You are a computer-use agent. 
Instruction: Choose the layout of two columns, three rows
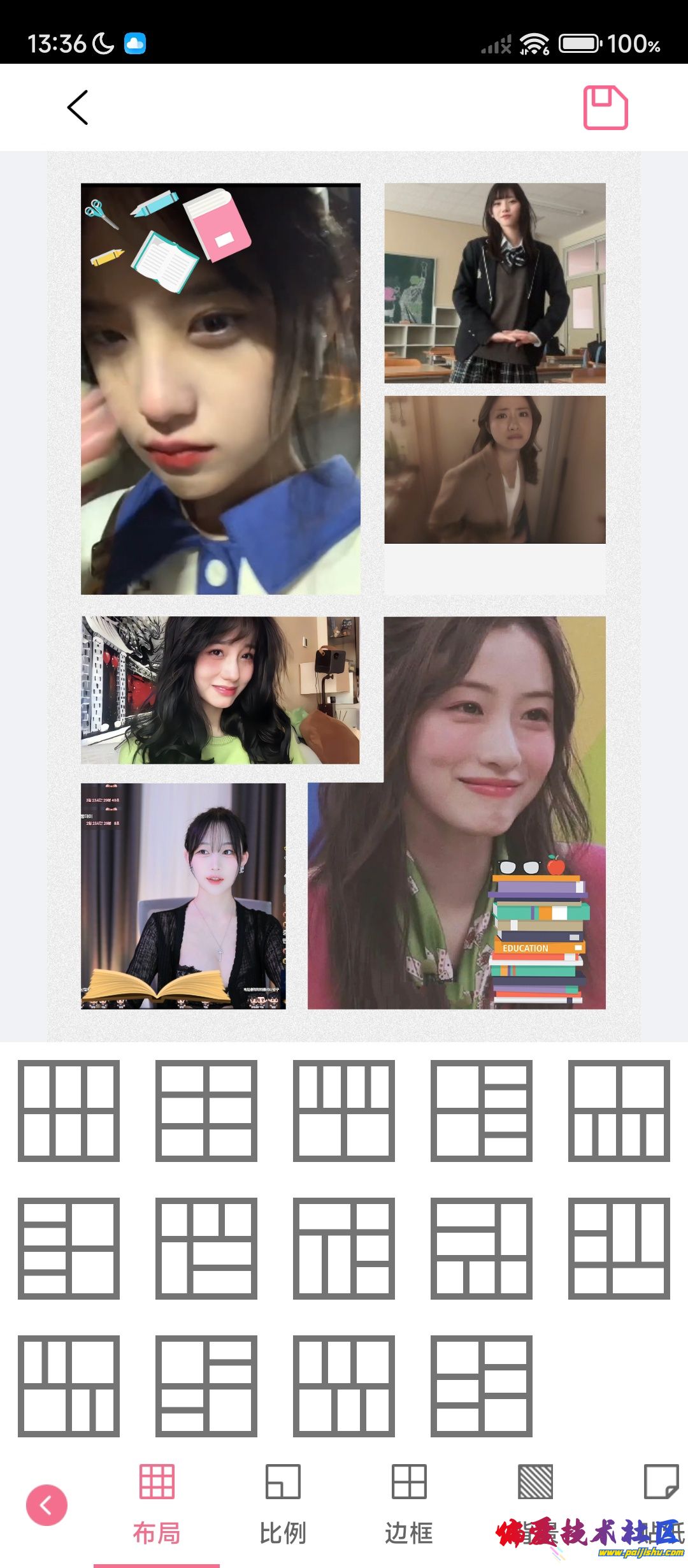click(x=206, y=1111)
